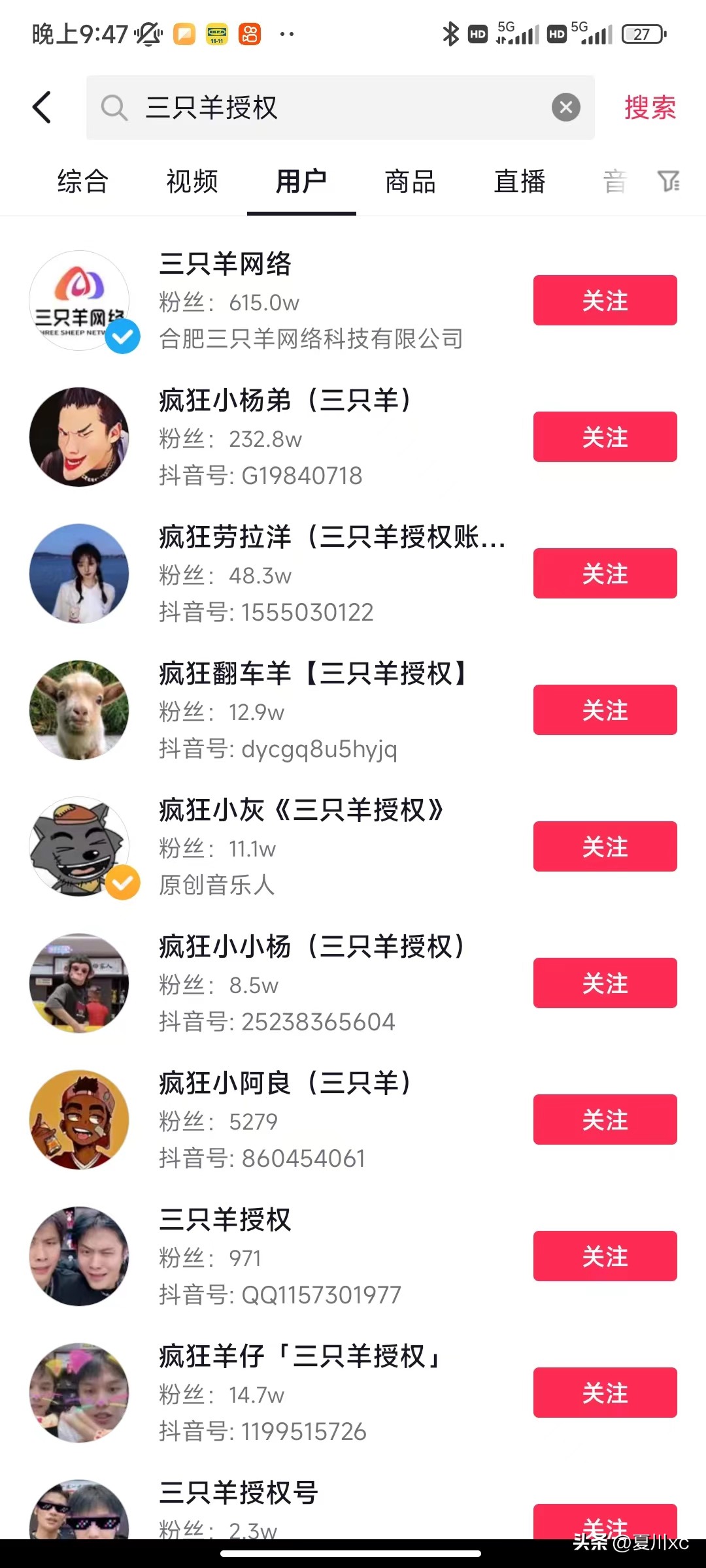Click the blue verification badge on 三只羊网络
Image resolution: width=706 pixels, height=1568 pixels.
point(123,337)
